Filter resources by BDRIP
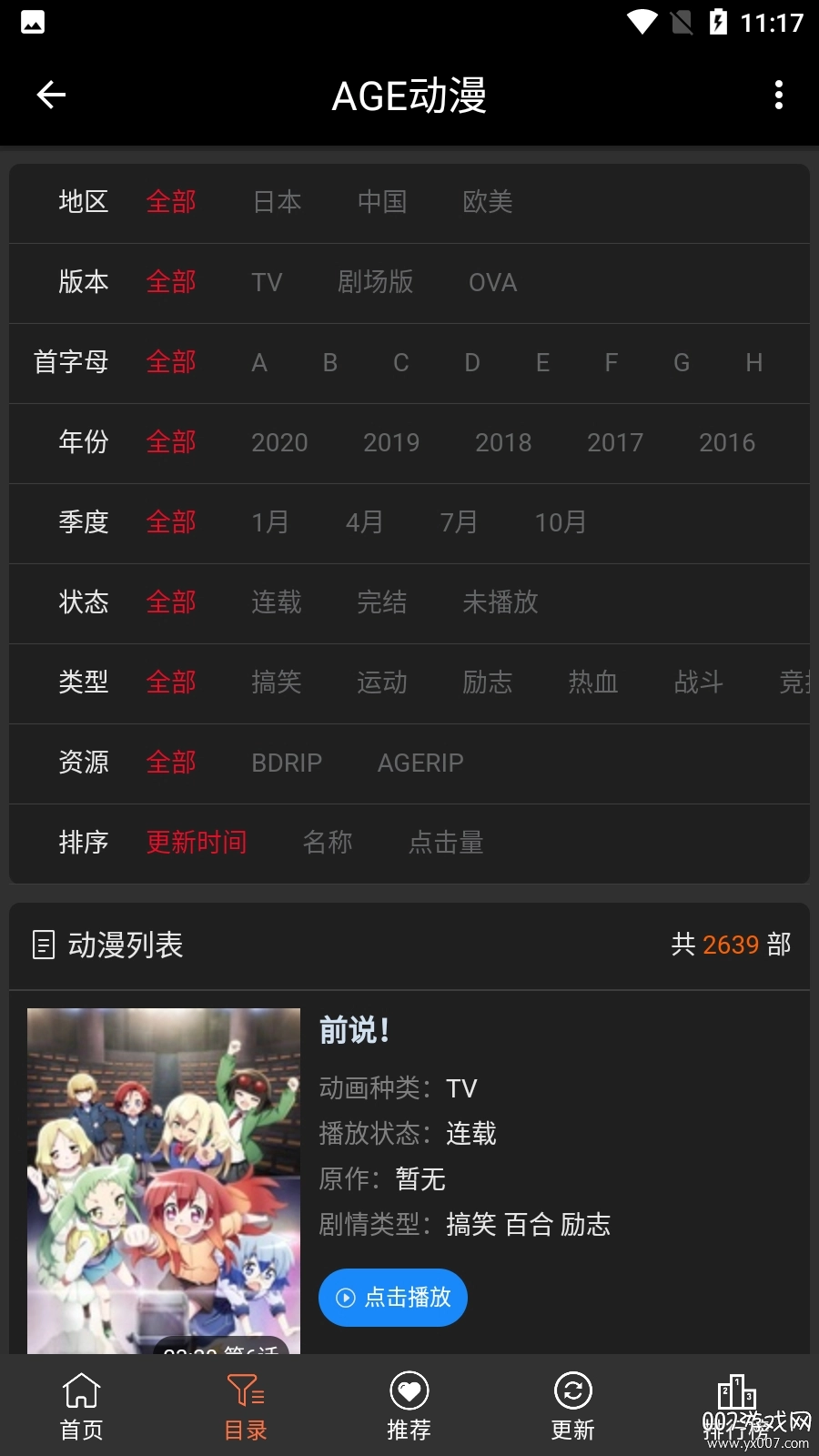Screen dimensions: 819x1456 [x=287, y=763]
